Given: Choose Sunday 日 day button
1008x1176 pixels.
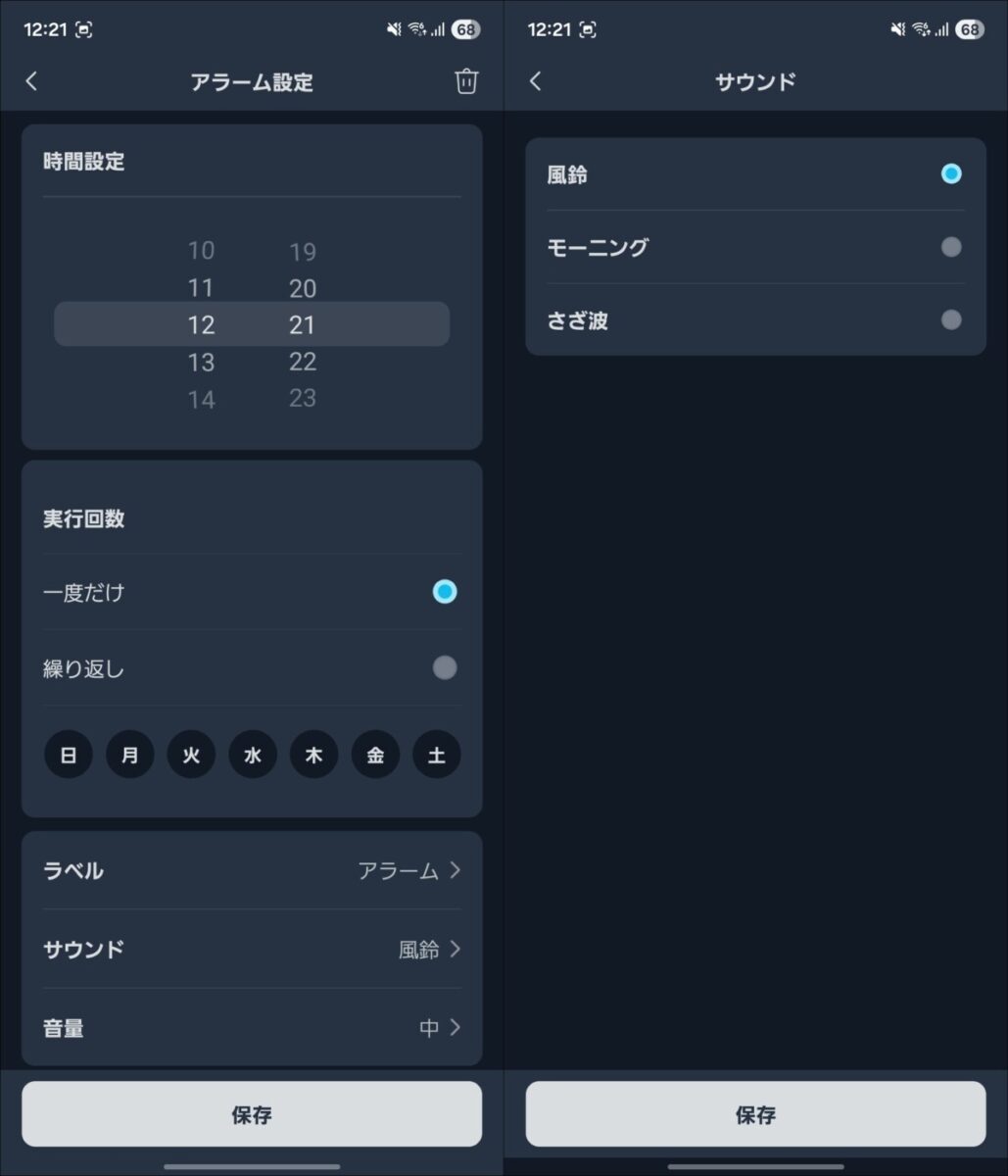Looking at the screenshot, I should point(69,756).
